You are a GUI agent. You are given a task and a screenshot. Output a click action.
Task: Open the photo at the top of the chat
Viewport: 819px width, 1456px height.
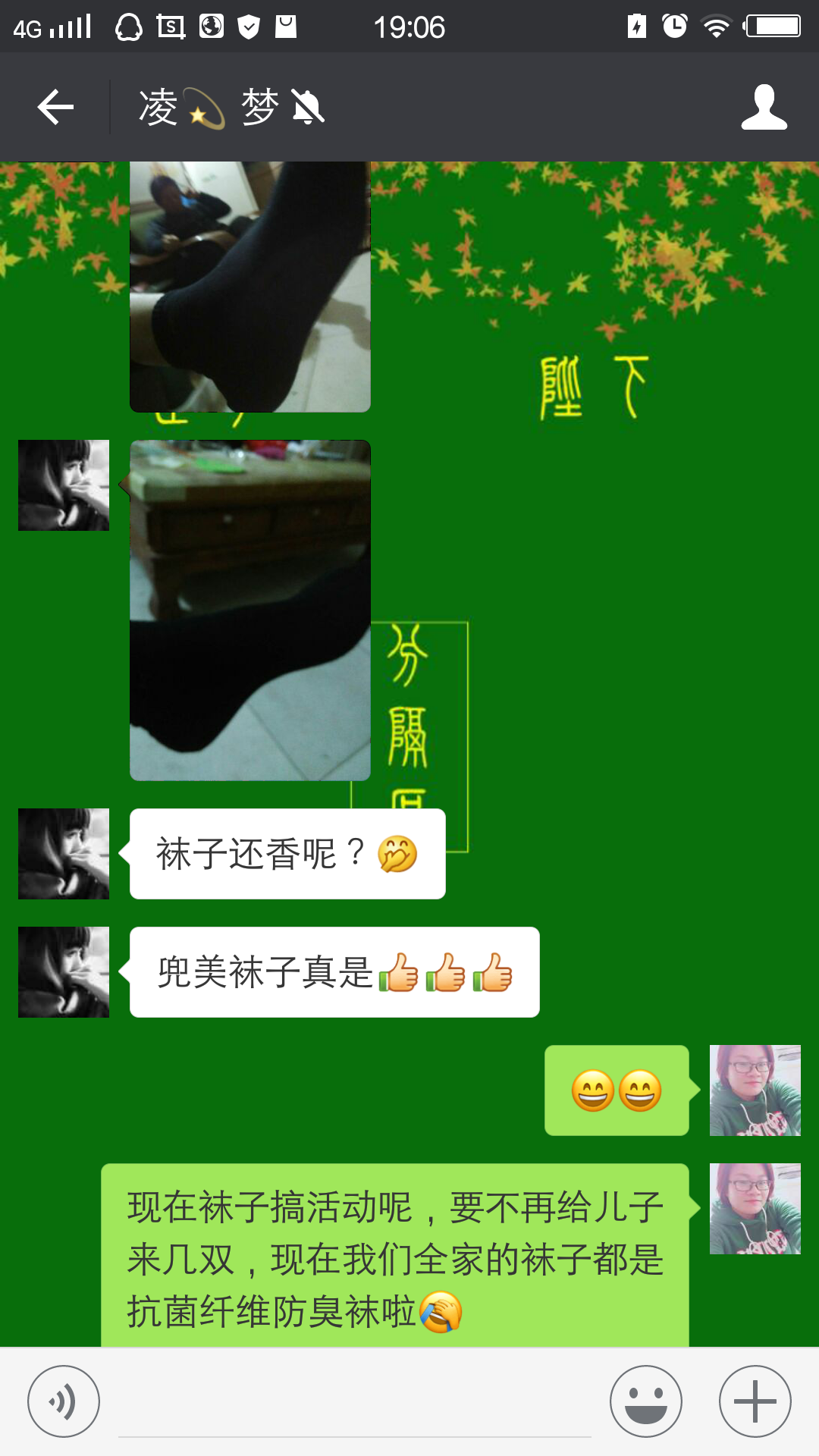250,287
